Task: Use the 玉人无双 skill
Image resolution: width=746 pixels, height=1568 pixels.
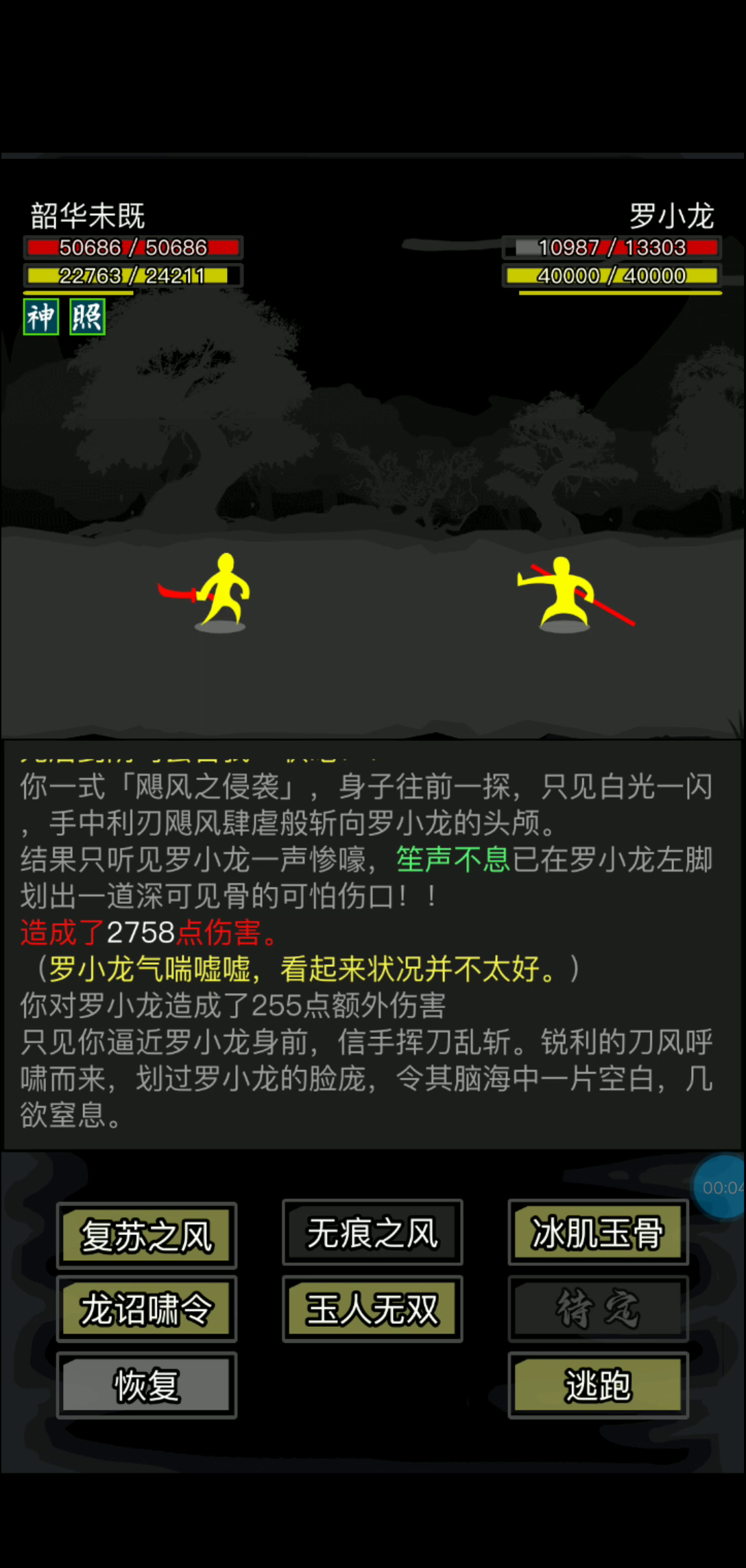Action: [x=372, y=1309]
